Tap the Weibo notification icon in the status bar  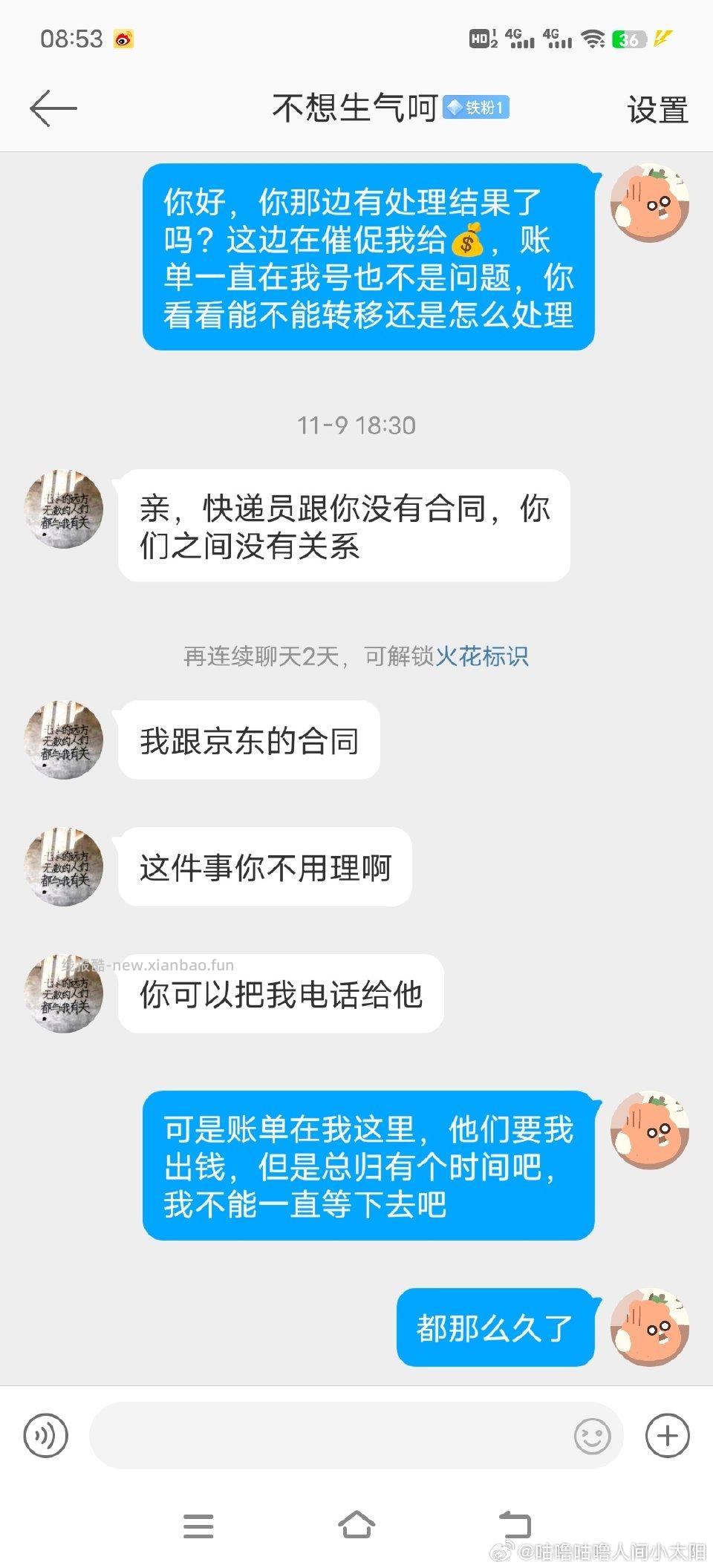click(x=123, y=39)
